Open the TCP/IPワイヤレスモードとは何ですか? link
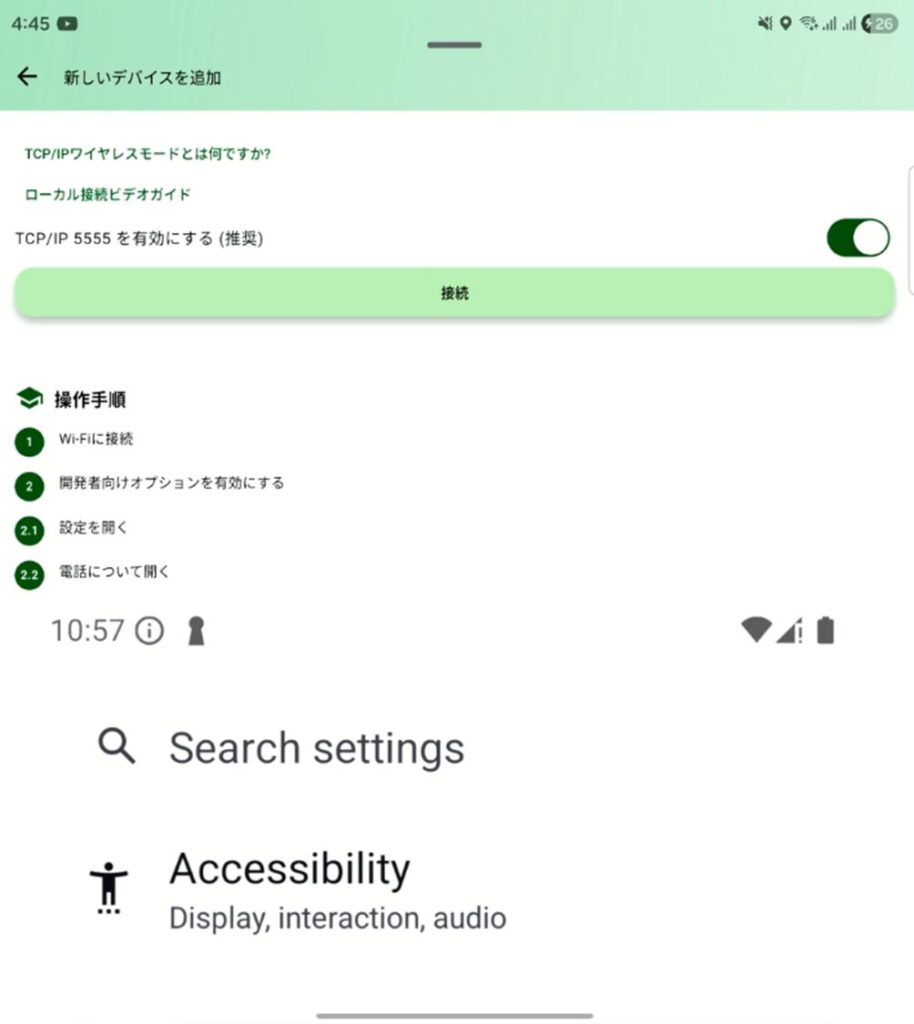Viewport: 914px width, 1024px height. click(x=148, y=154)
